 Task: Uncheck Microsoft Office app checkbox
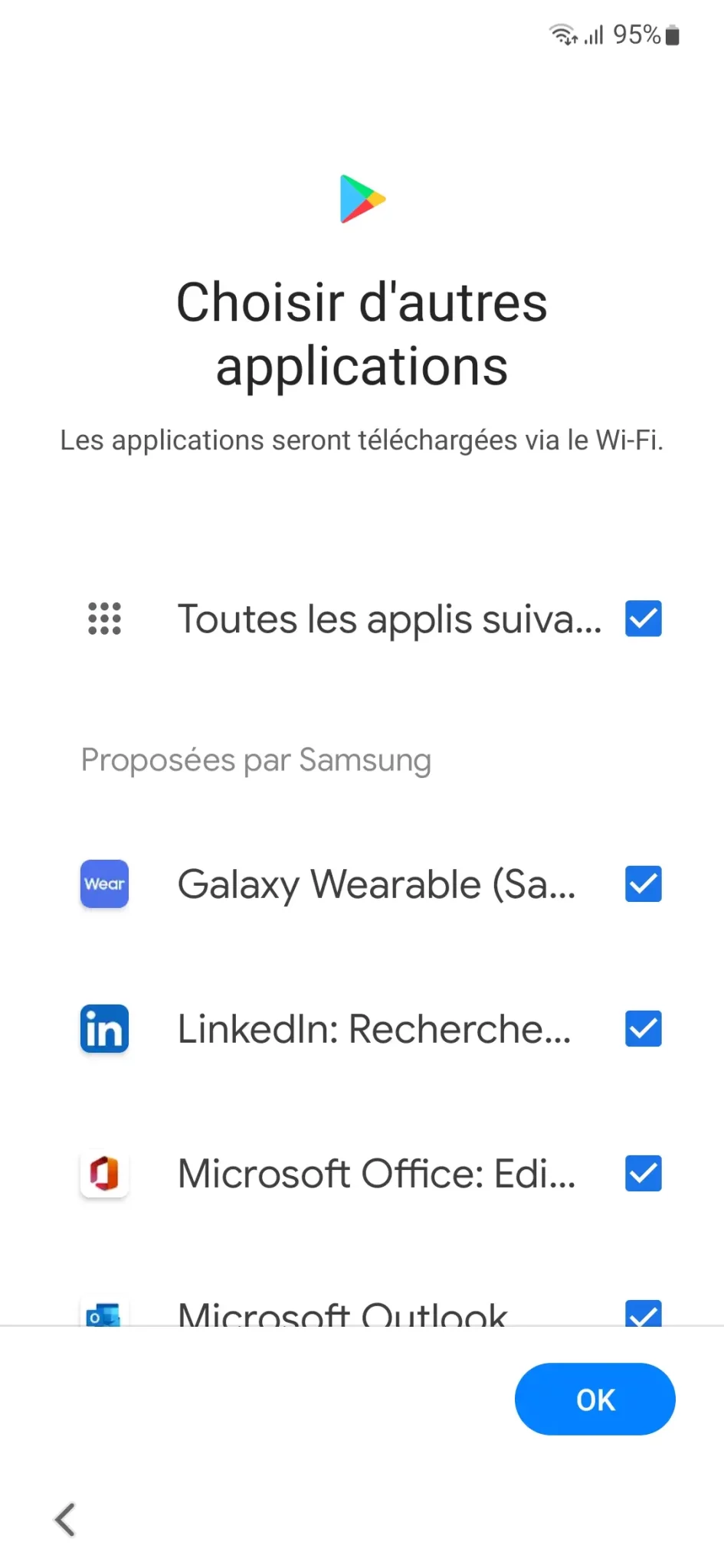coord(643,1174)
